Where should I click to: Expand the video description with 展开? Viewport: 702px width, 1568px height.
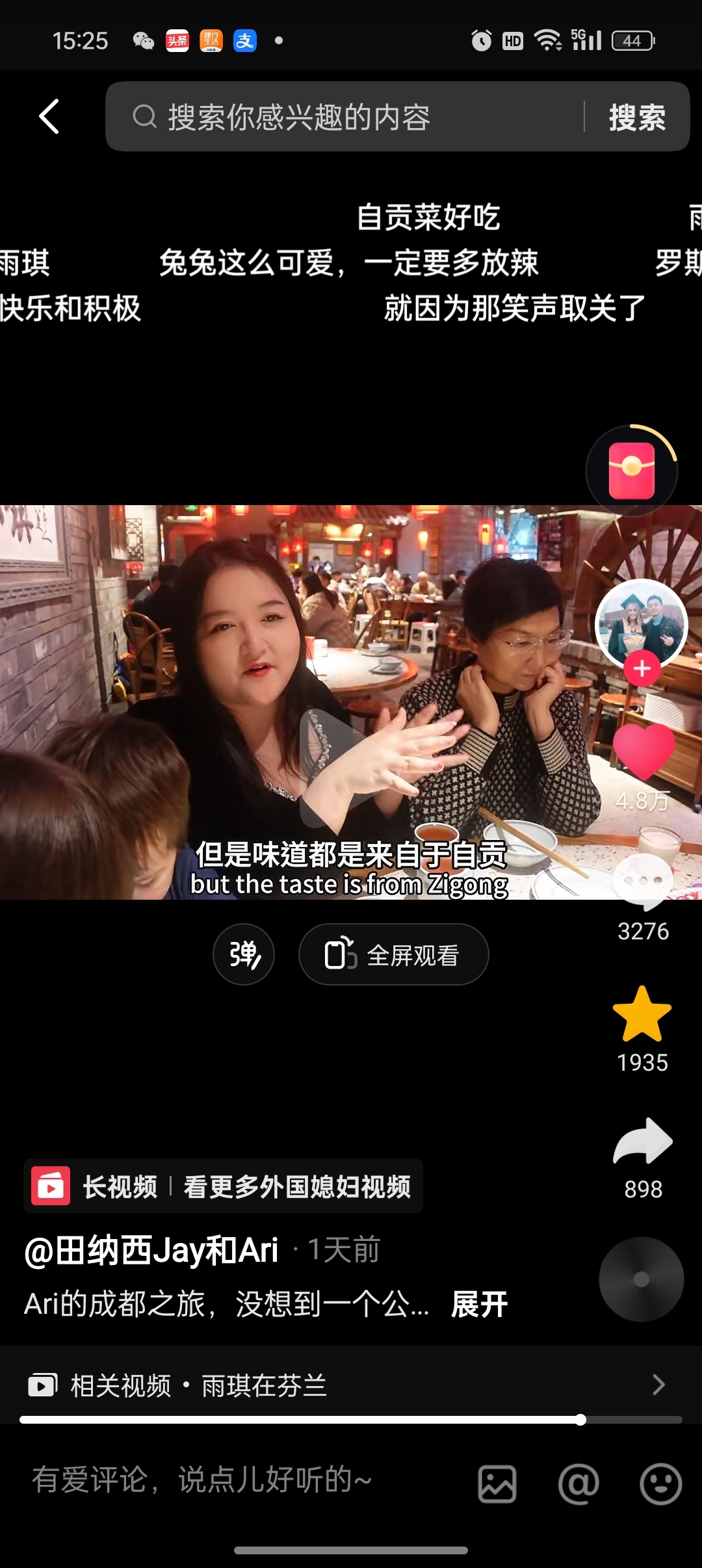tap(479, 1304)
